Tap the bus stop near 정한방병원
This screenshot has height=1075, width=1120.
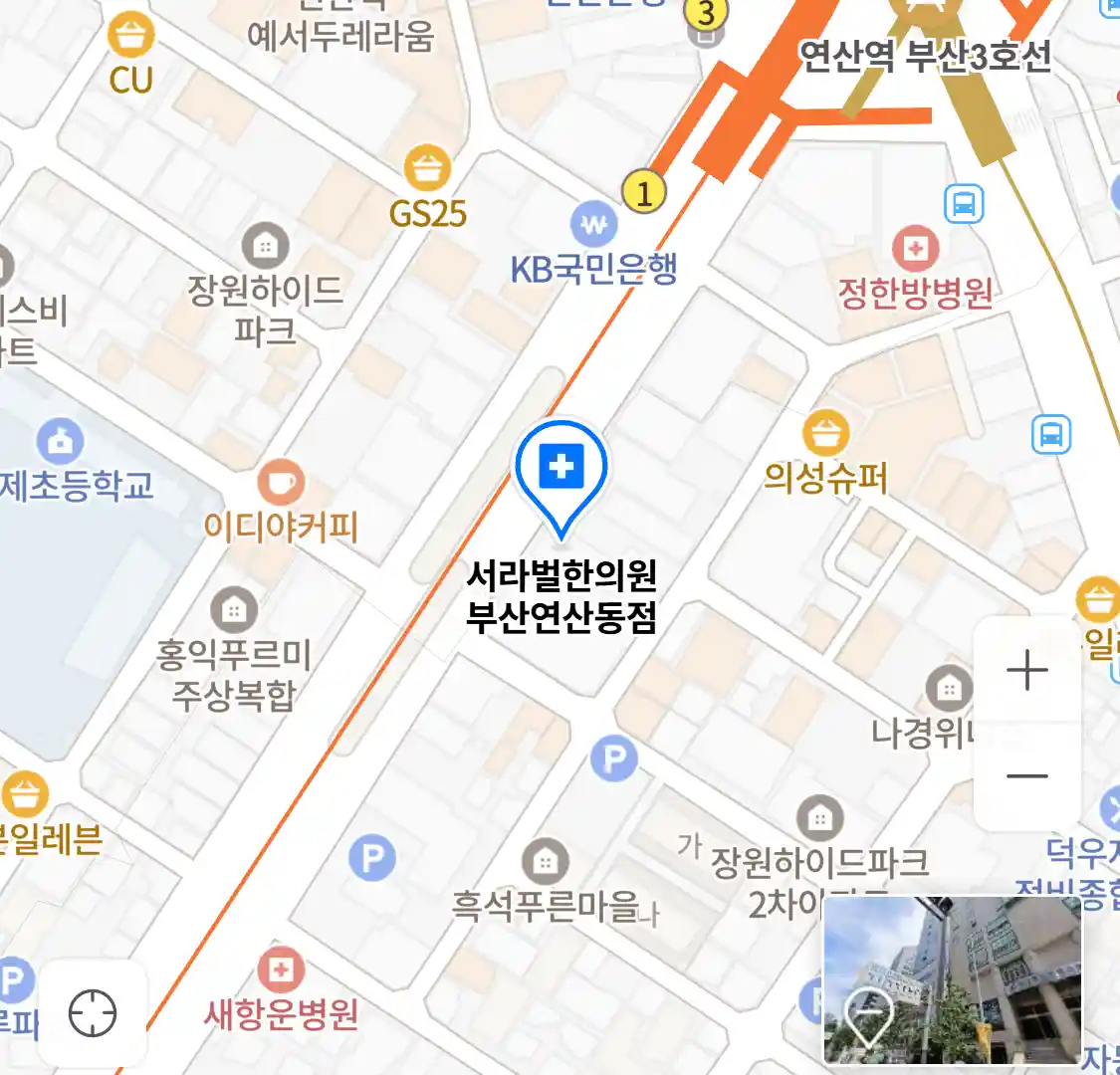(963, 205)
